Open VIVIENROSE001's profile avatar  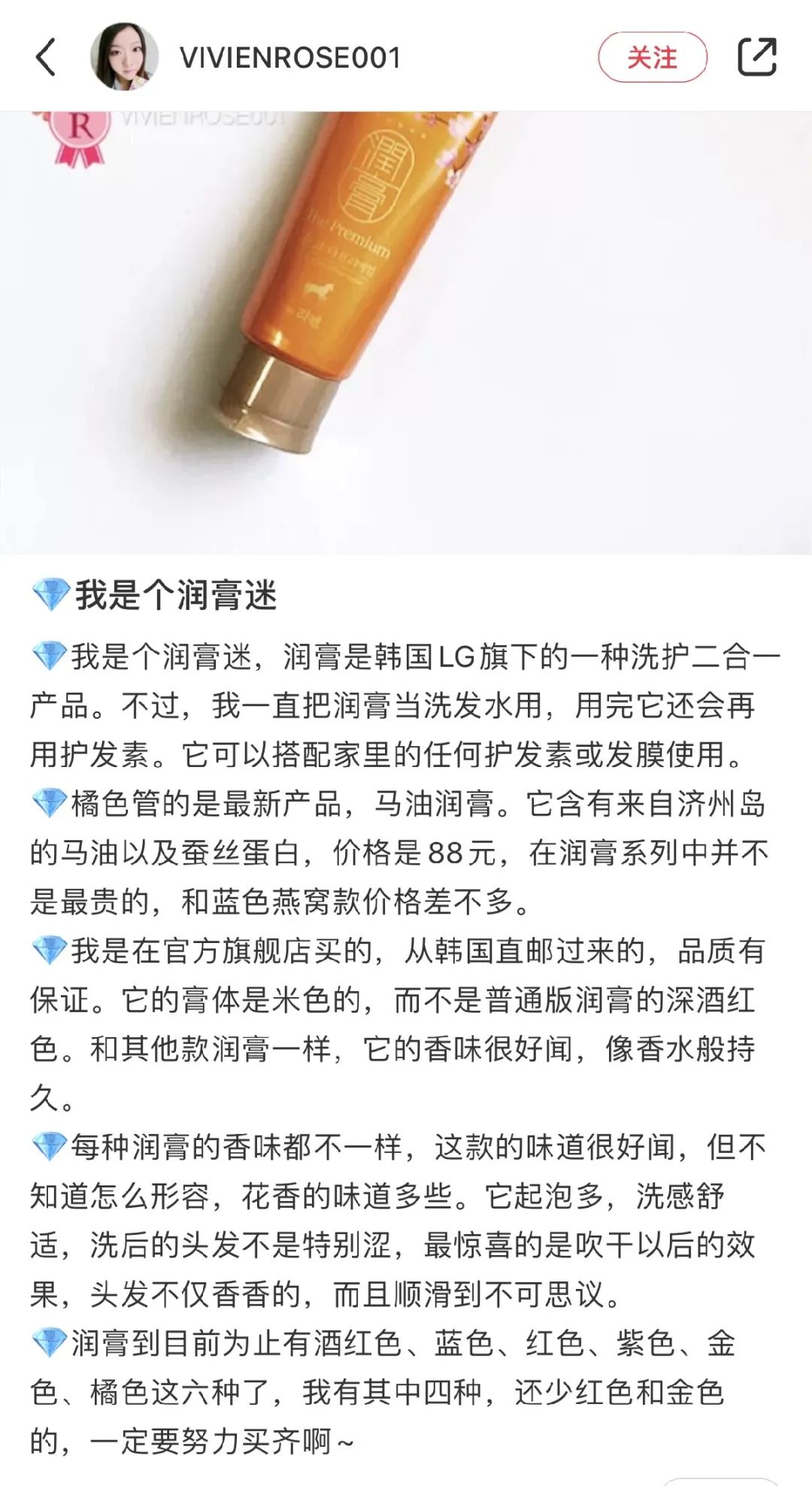(x=124, y=56)
